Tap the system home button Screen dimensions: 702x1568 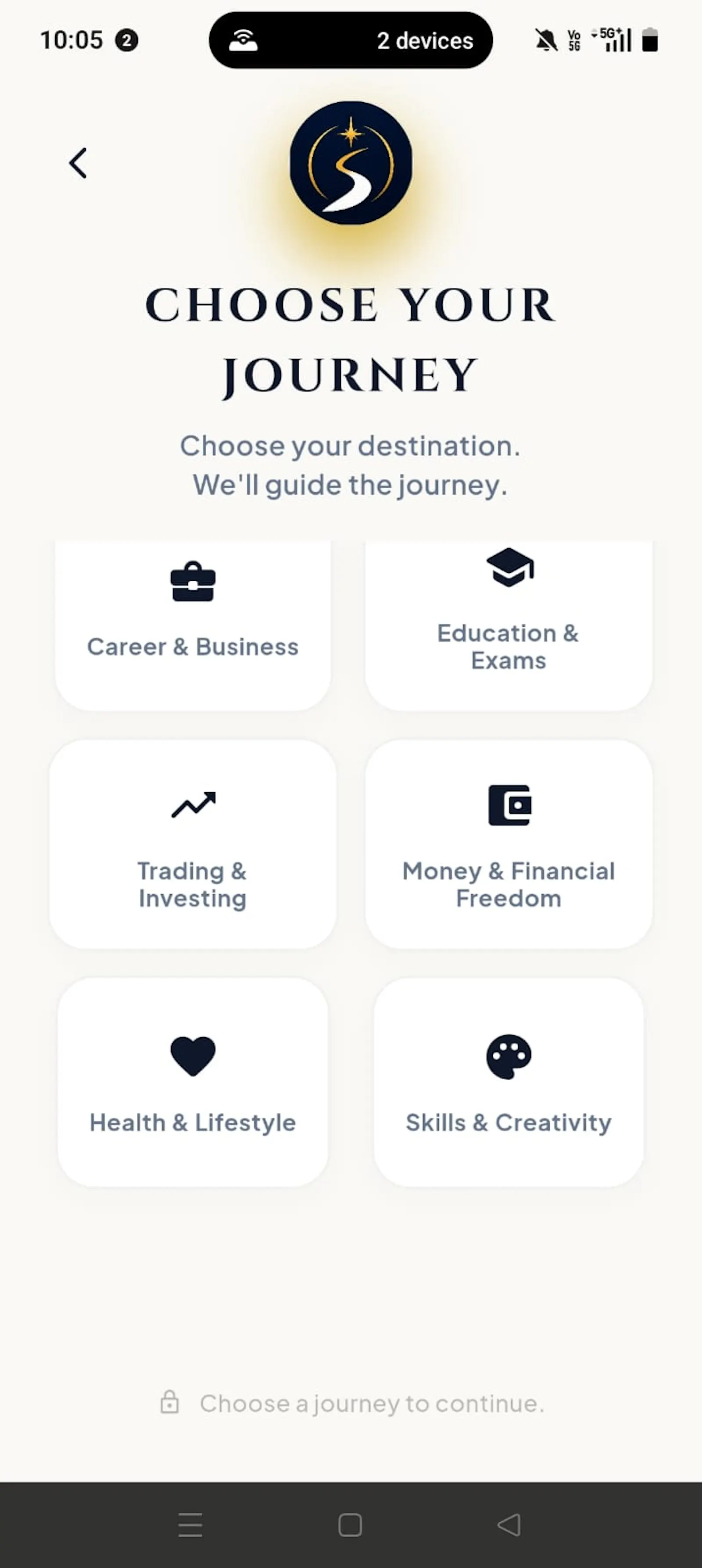pyautogui.click(x=350, y=1525)
